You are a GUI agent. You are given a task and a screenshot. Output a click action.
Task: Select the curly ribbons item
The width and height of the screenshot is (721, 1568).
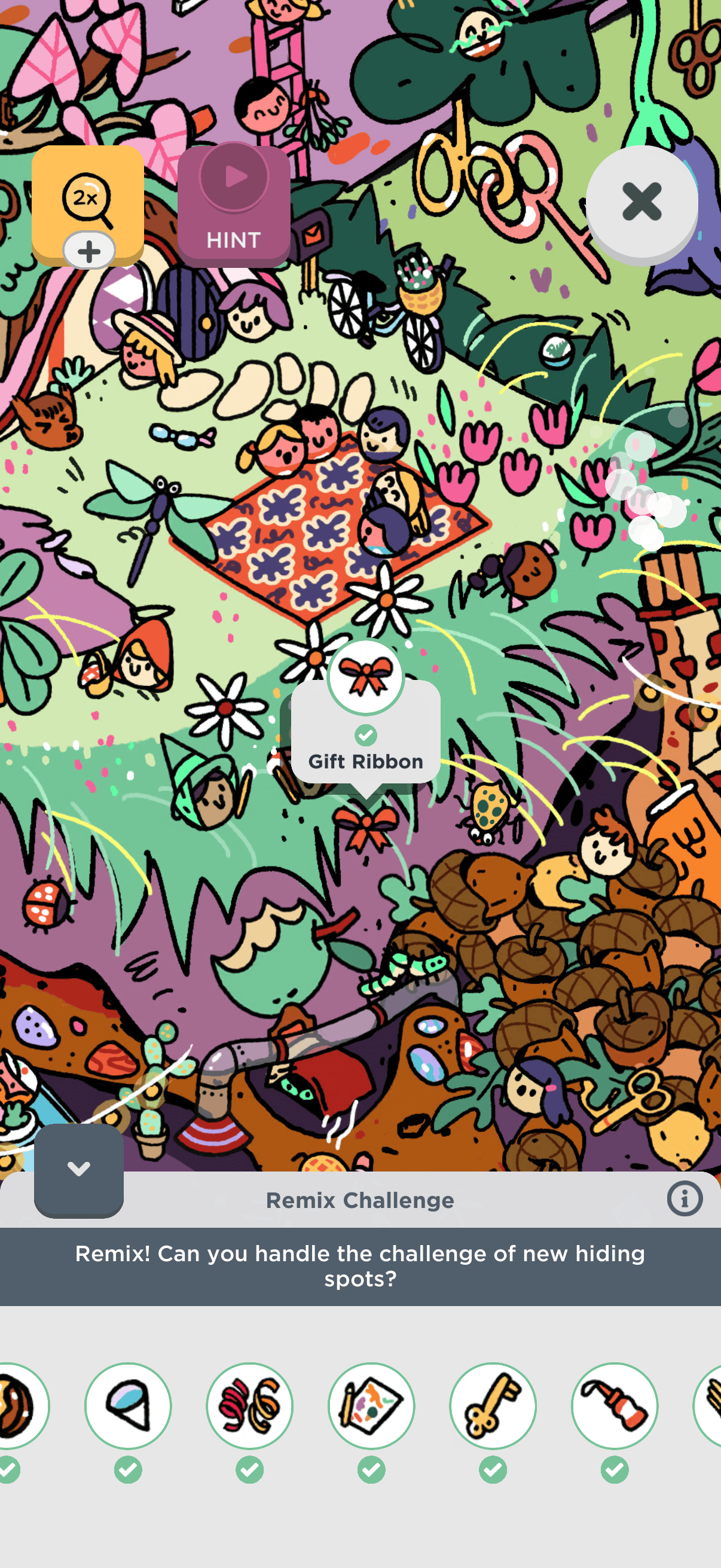click(x=249, y=1405)
